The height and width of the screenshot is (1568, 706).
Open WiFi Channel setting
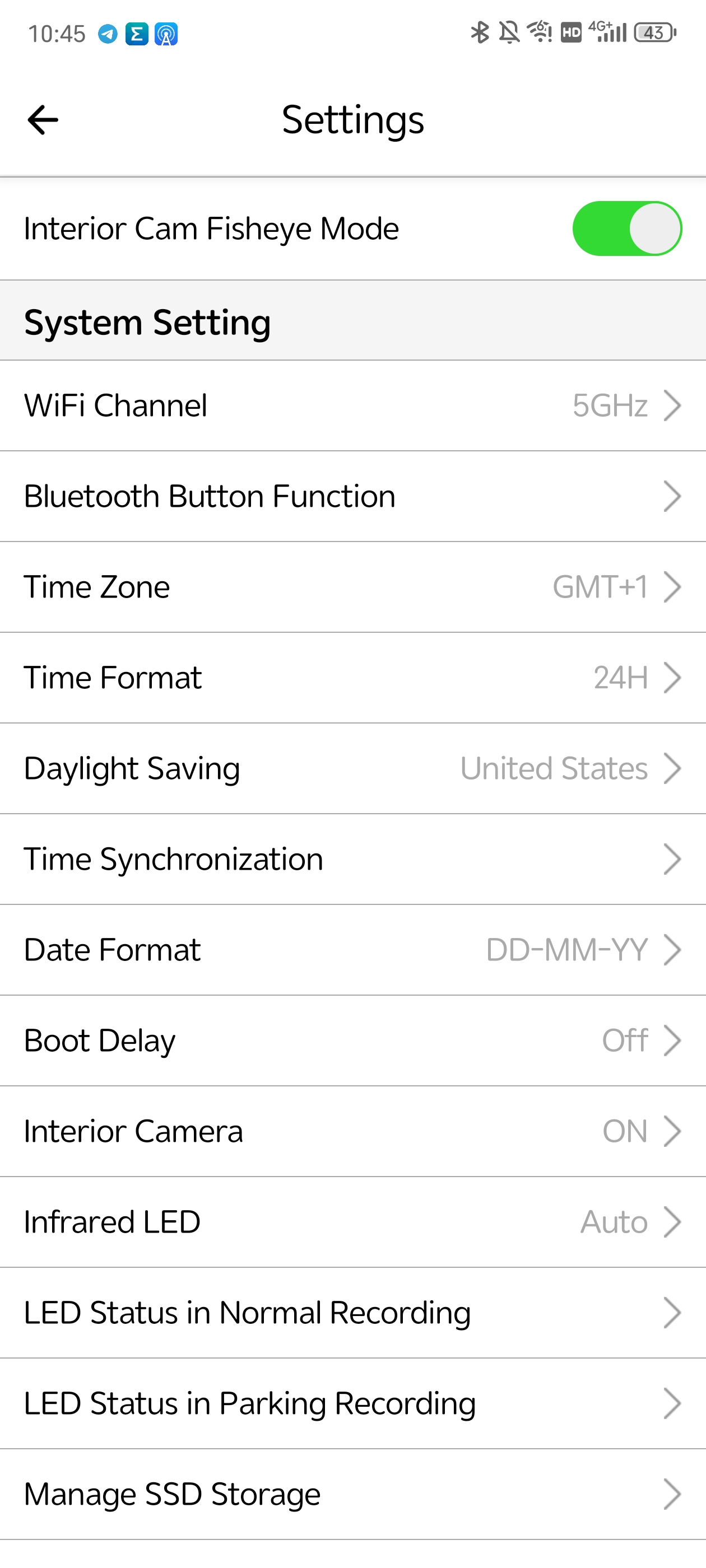pyautogui.click(x=352, y=405)
